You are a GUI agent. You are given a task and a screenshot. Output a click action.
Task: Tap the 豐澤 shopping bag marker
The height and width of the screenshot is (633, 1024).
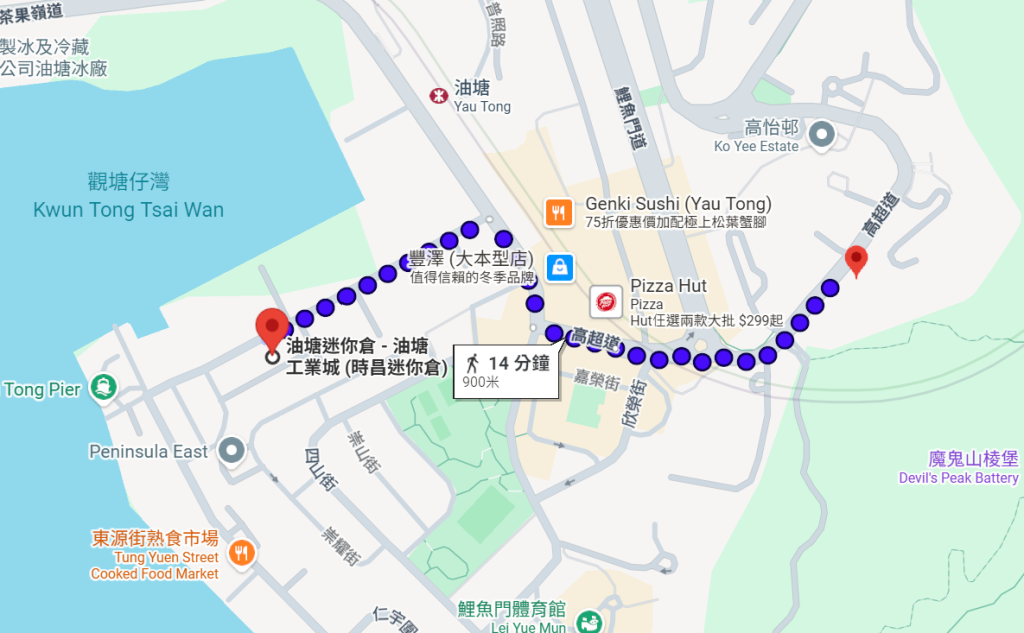[560, 267]
